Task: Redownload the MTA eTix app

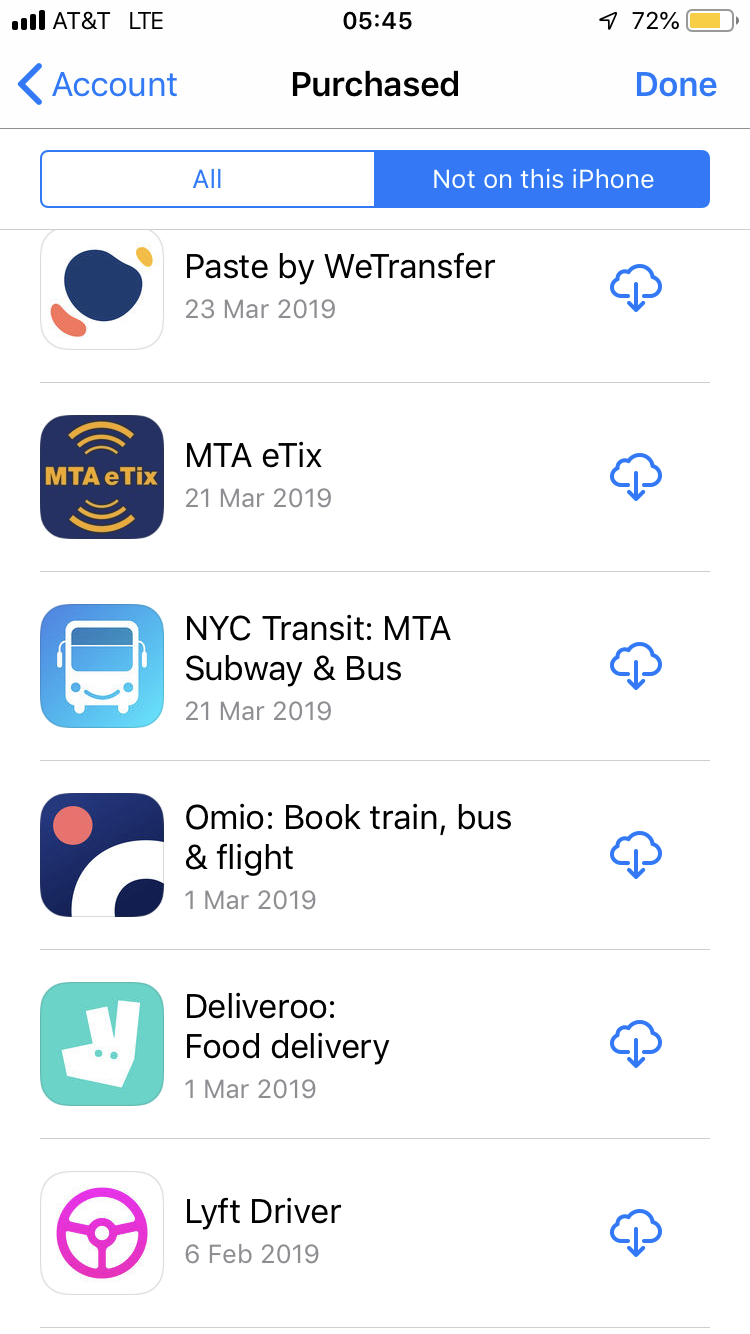Action: click(x=636, y=476)
